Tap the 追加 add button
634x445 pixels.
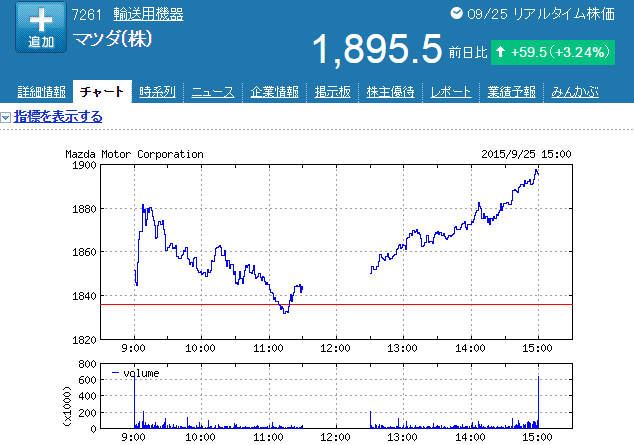pos(40,28)
